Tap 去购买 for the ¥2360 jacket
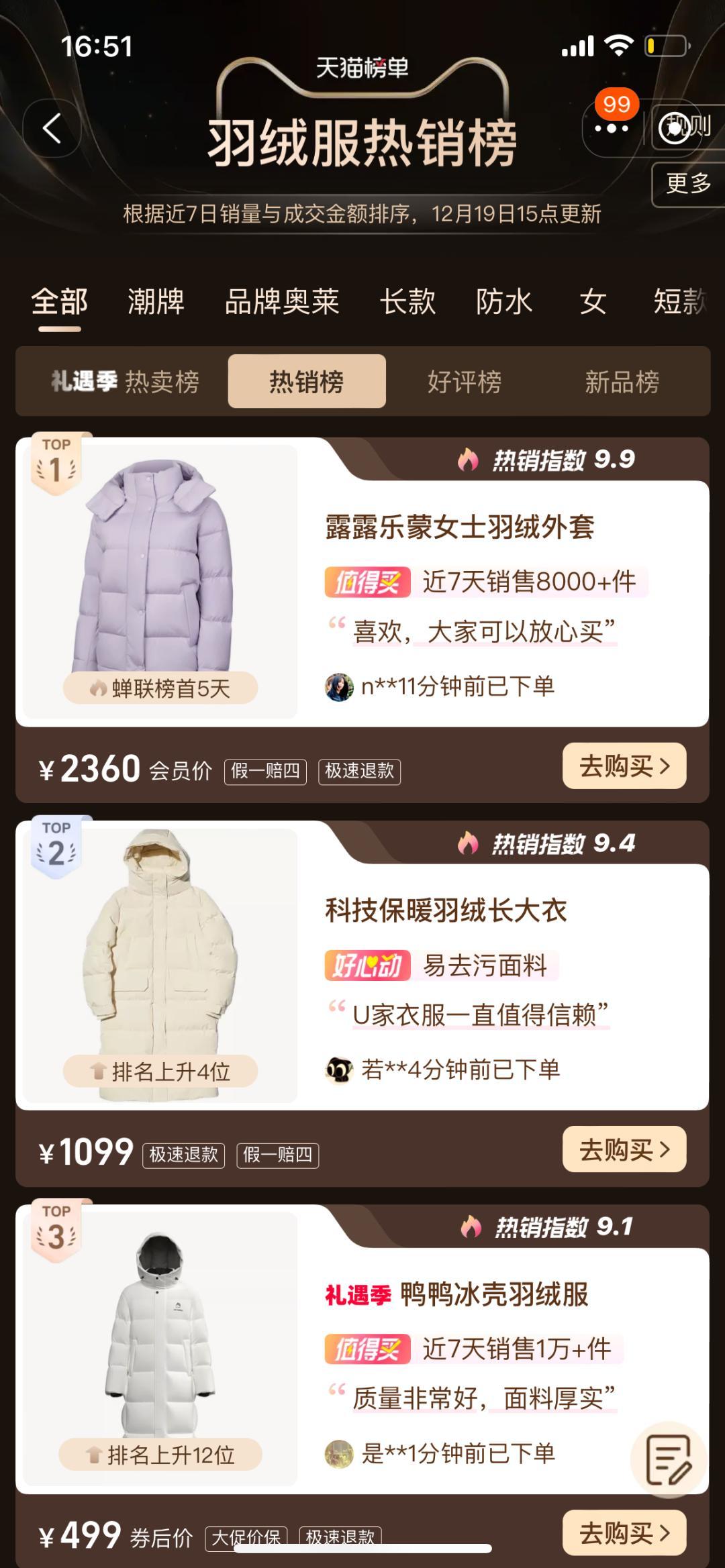Image resolution: width=725 pixels, height=1568 pixels. point(624,766)
